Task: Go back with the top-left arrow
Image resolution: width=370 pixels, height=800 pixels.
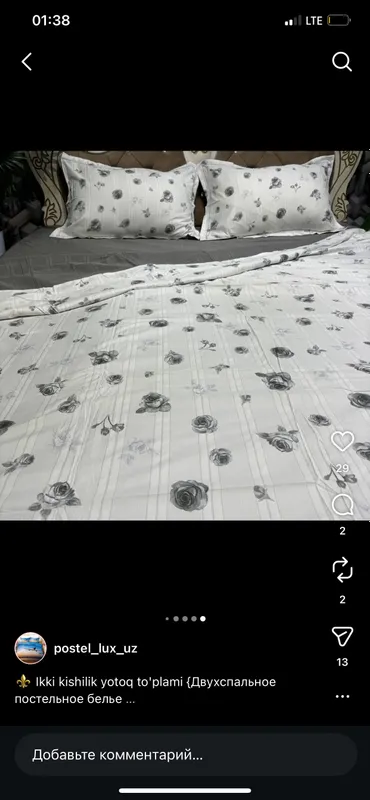Action: 27,62
